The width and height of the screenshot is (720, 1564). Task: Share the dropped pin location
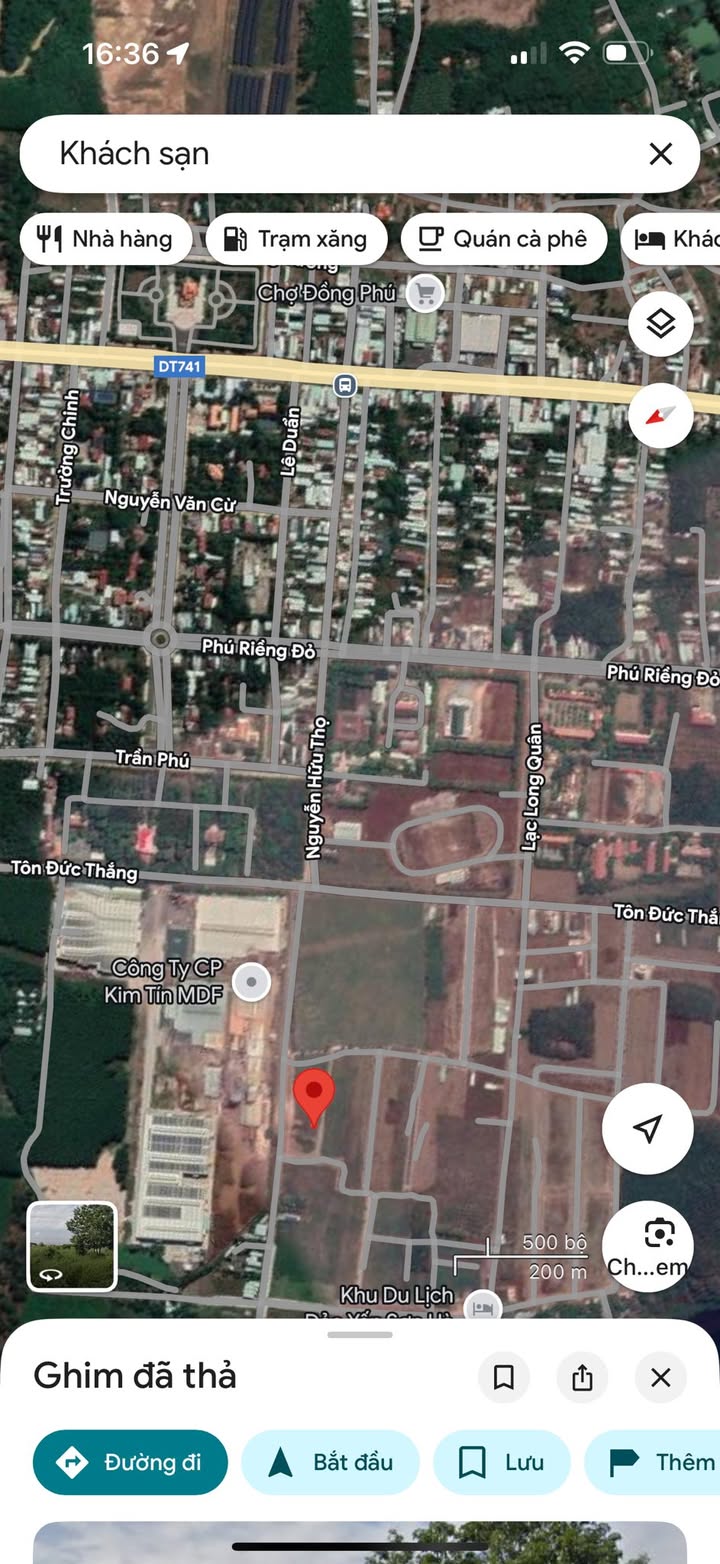[582, 1378]
